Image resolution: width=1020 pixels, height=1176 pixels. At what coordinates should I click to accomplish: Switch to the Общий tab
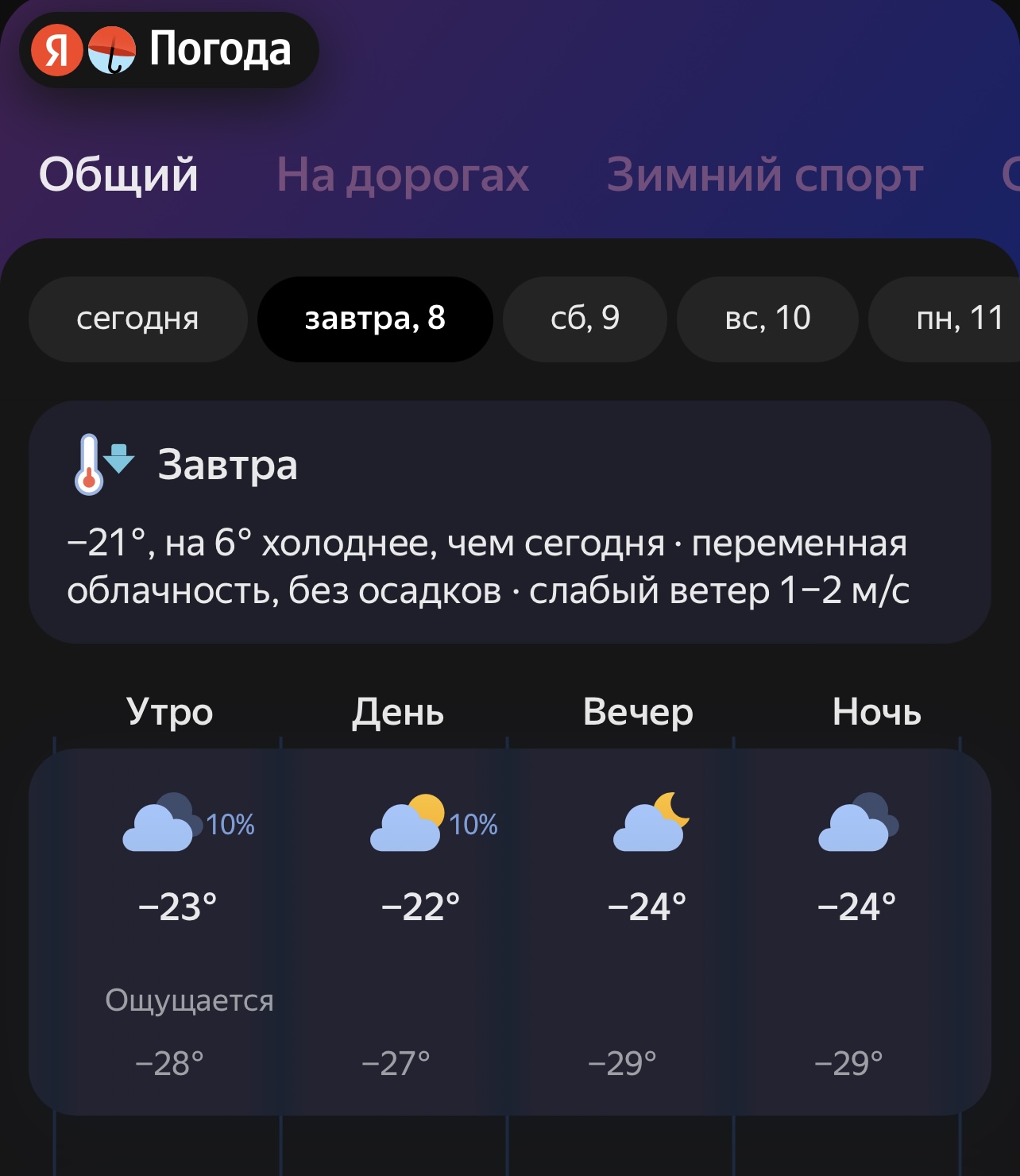click(x=118, y=175)
